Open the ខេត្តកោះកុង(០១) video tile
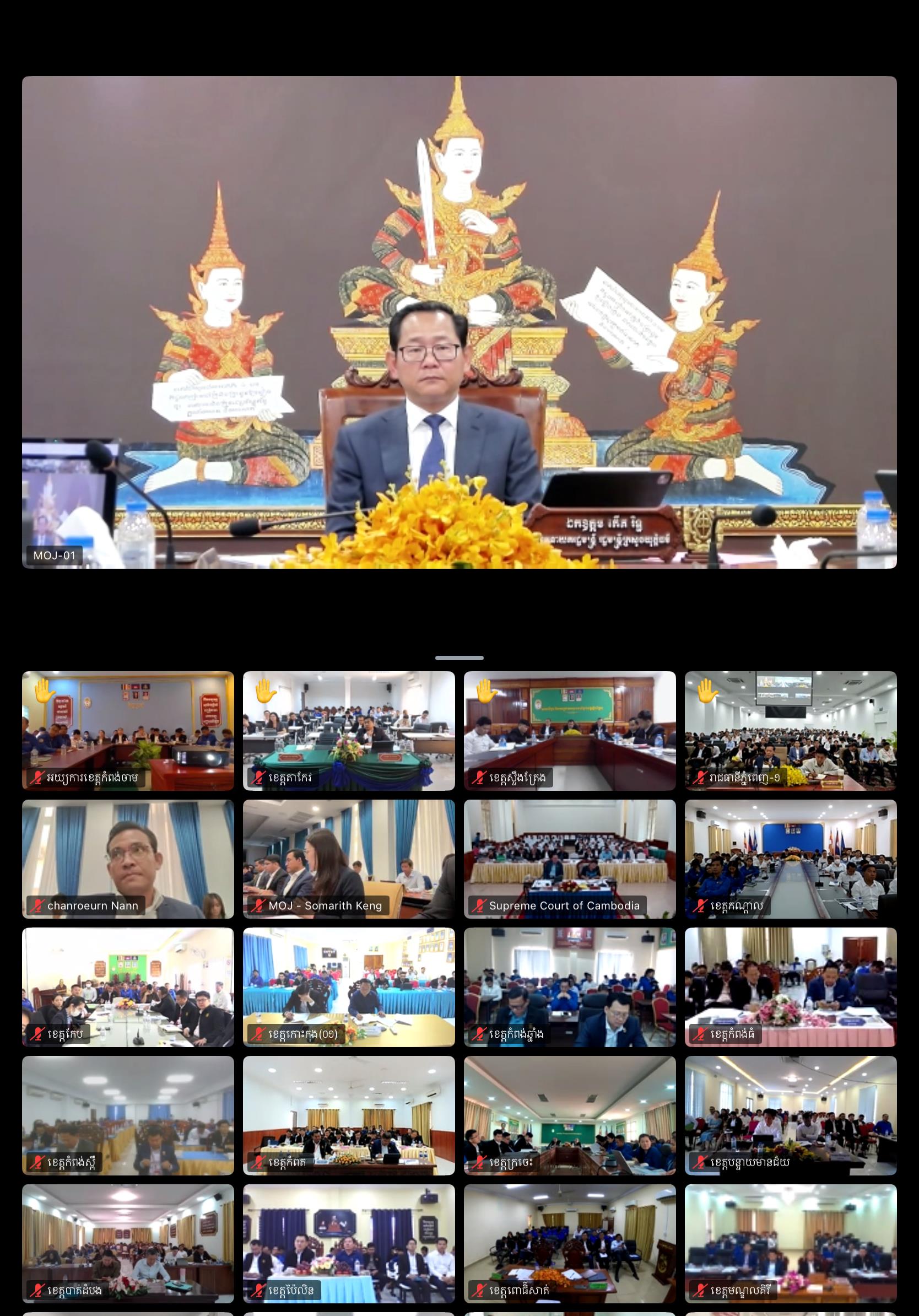The image size is (919, 1316). point(348,987)
